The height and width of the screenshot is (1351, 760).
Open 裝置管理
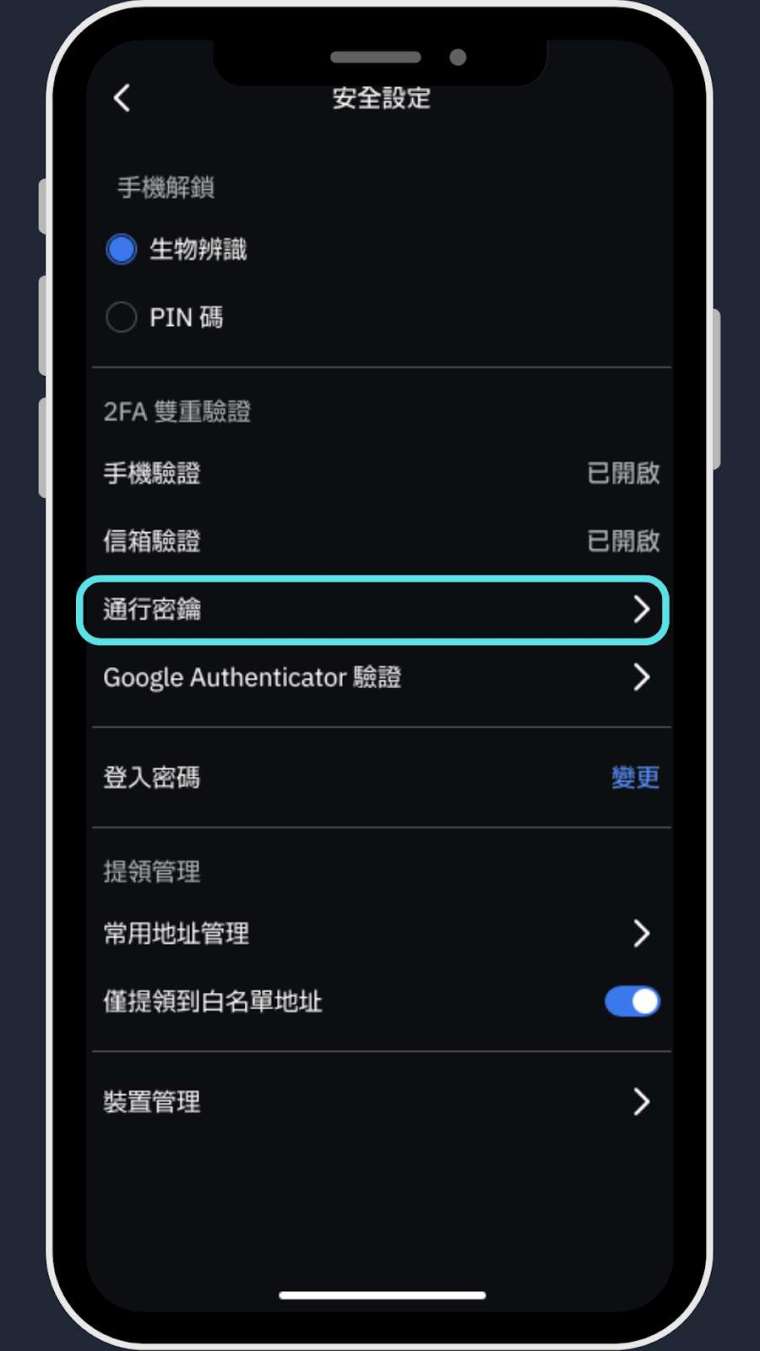coord(380,1102)
